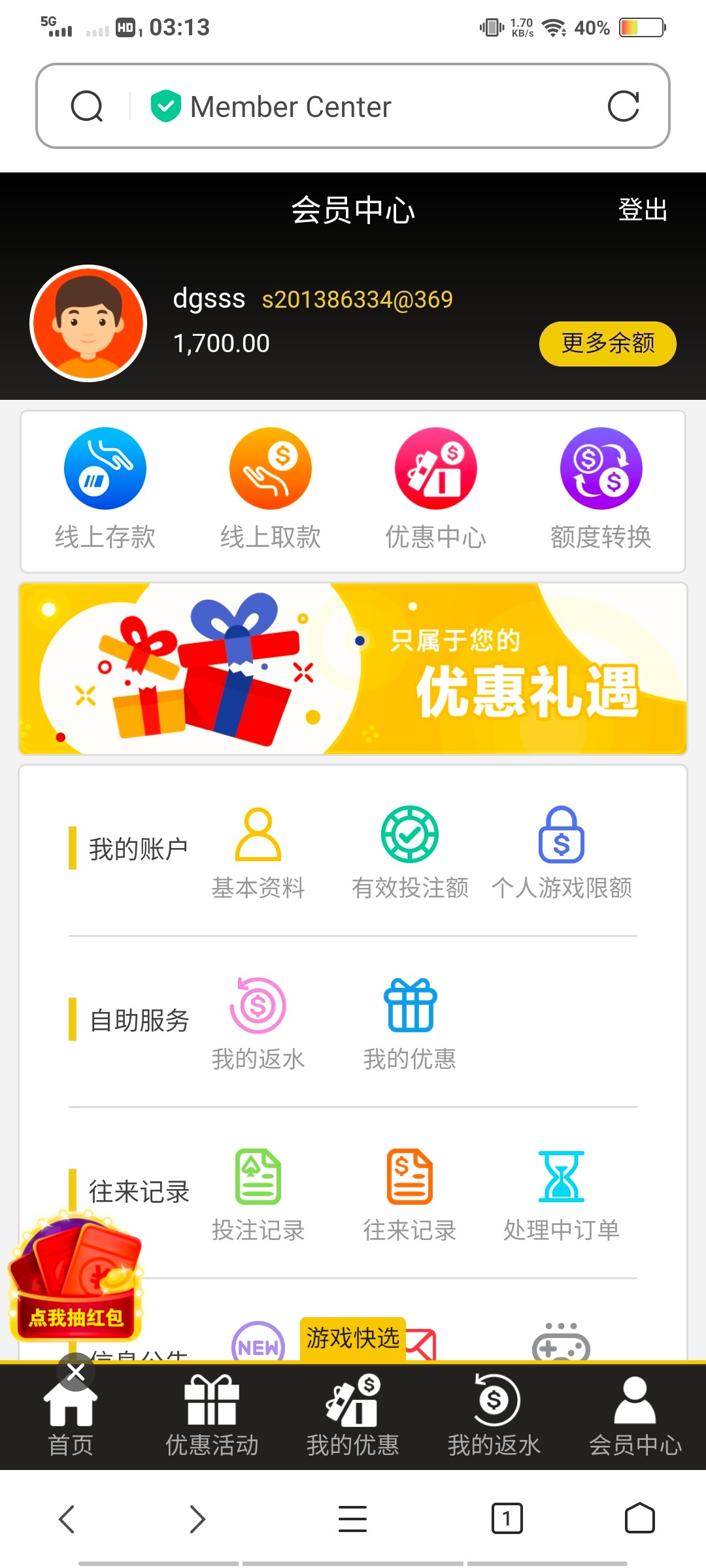This screenshot has width=706, height=1568.
Task: Tap the 更多余额 more balance button
Action: pyautogui.click(x=607, y=343)
